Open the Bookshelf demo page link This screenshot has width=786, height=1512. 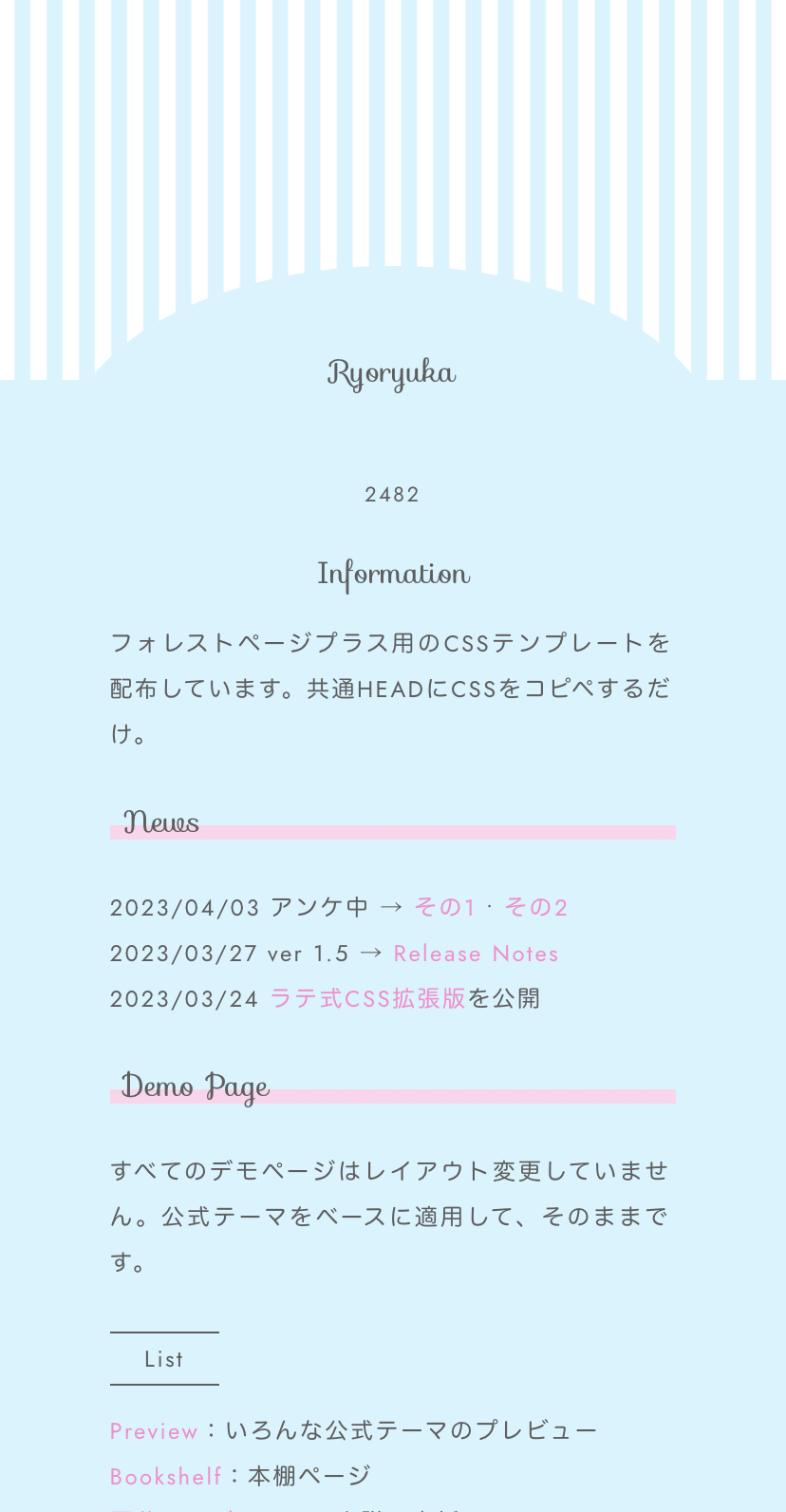(x=166, y=1476)
